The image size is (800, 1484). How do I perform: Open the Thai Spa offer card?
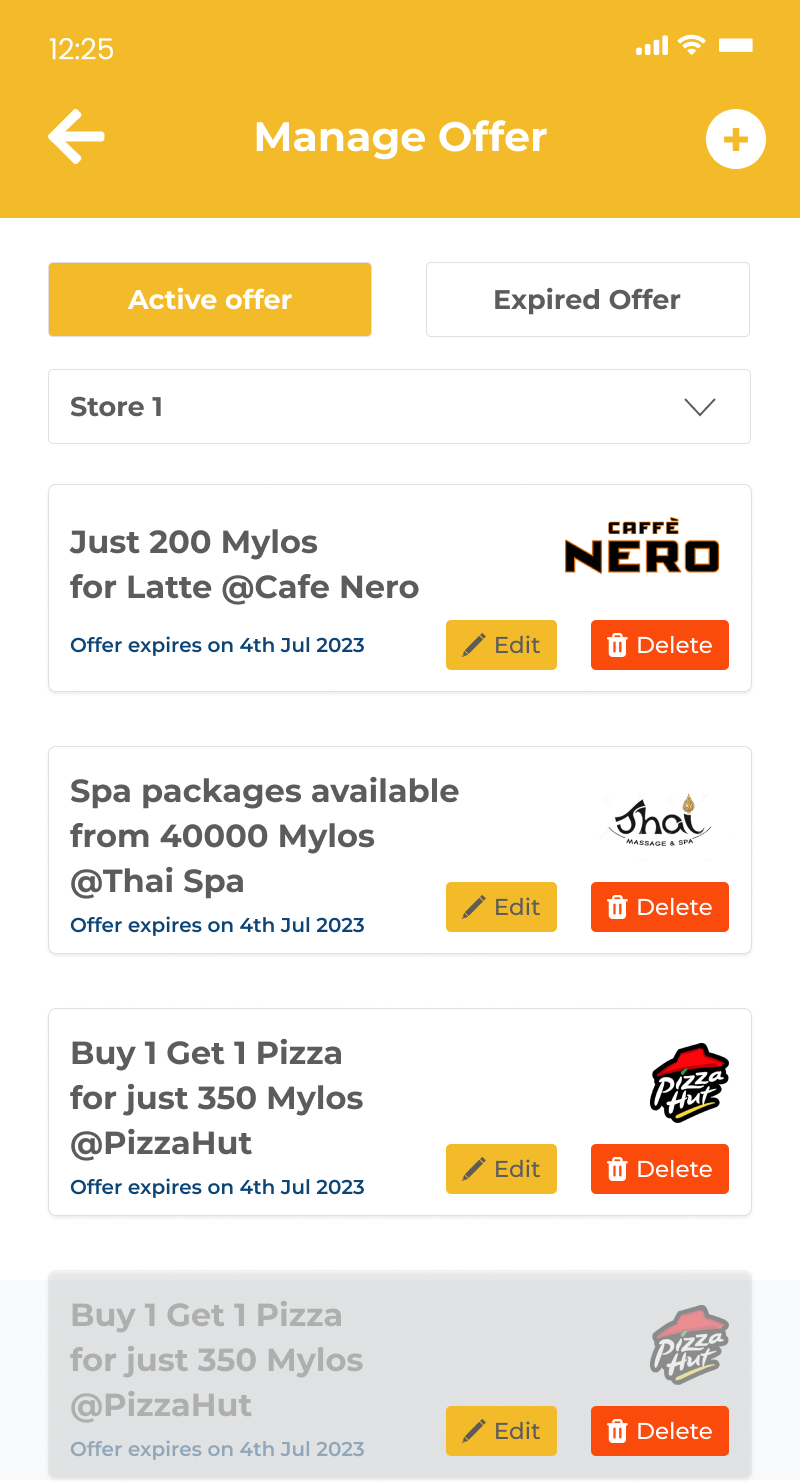pos(399,850)
